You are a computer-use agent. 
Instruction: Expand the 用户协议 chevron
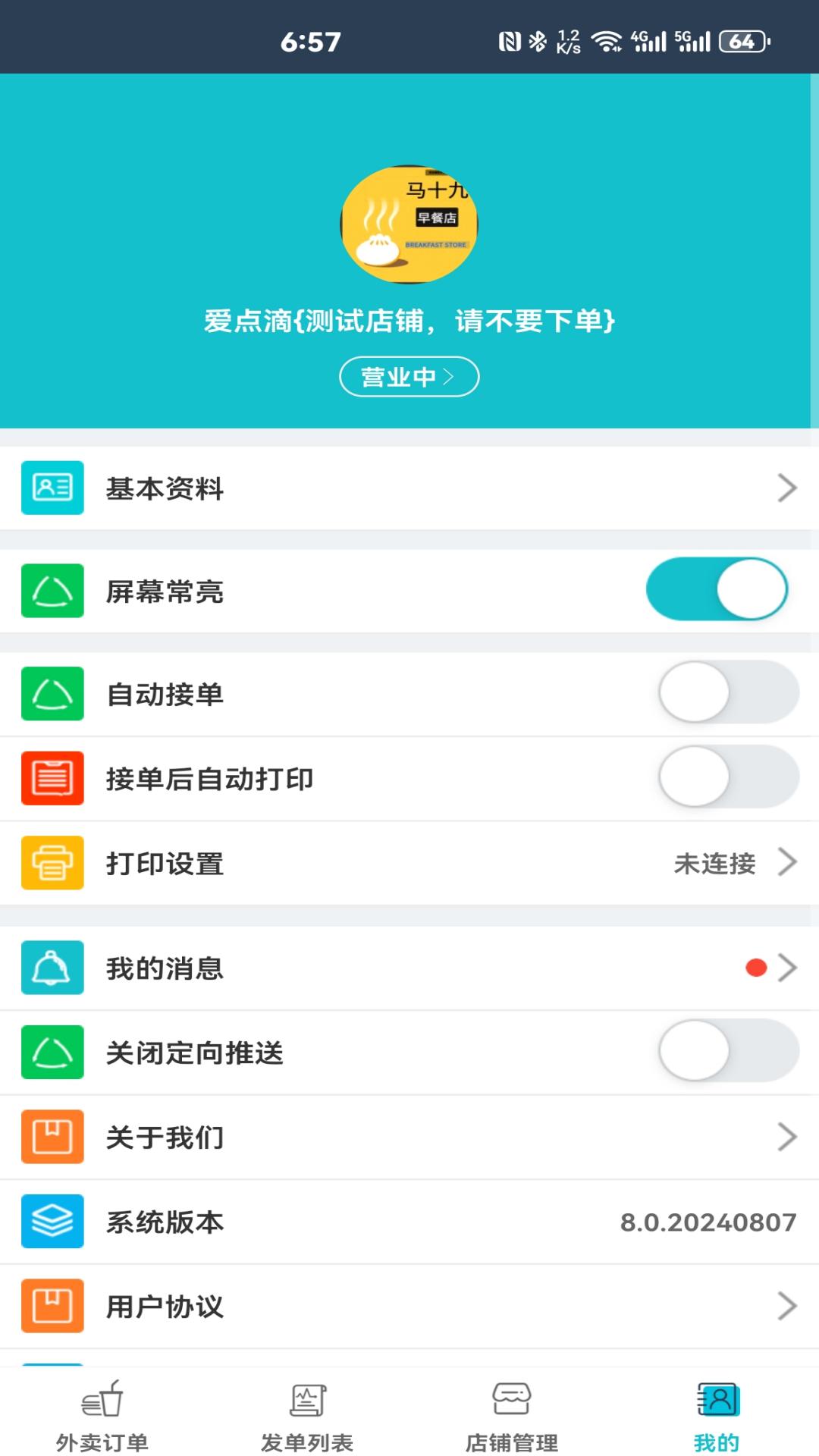(x=787, y=1305)
